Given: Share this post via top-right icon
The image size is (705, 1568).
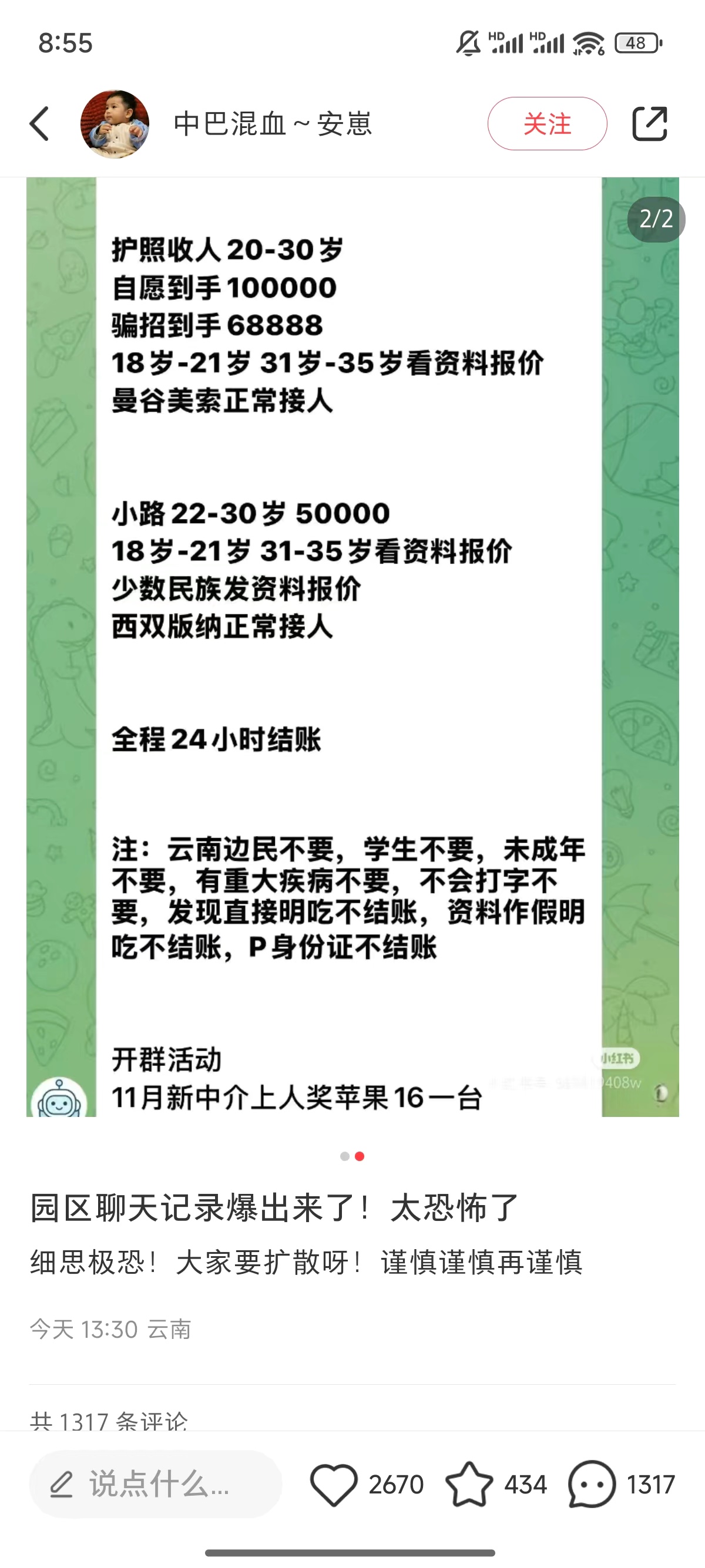Looking at the screenshot, I should pyautogui.click(x=650, y=123).
